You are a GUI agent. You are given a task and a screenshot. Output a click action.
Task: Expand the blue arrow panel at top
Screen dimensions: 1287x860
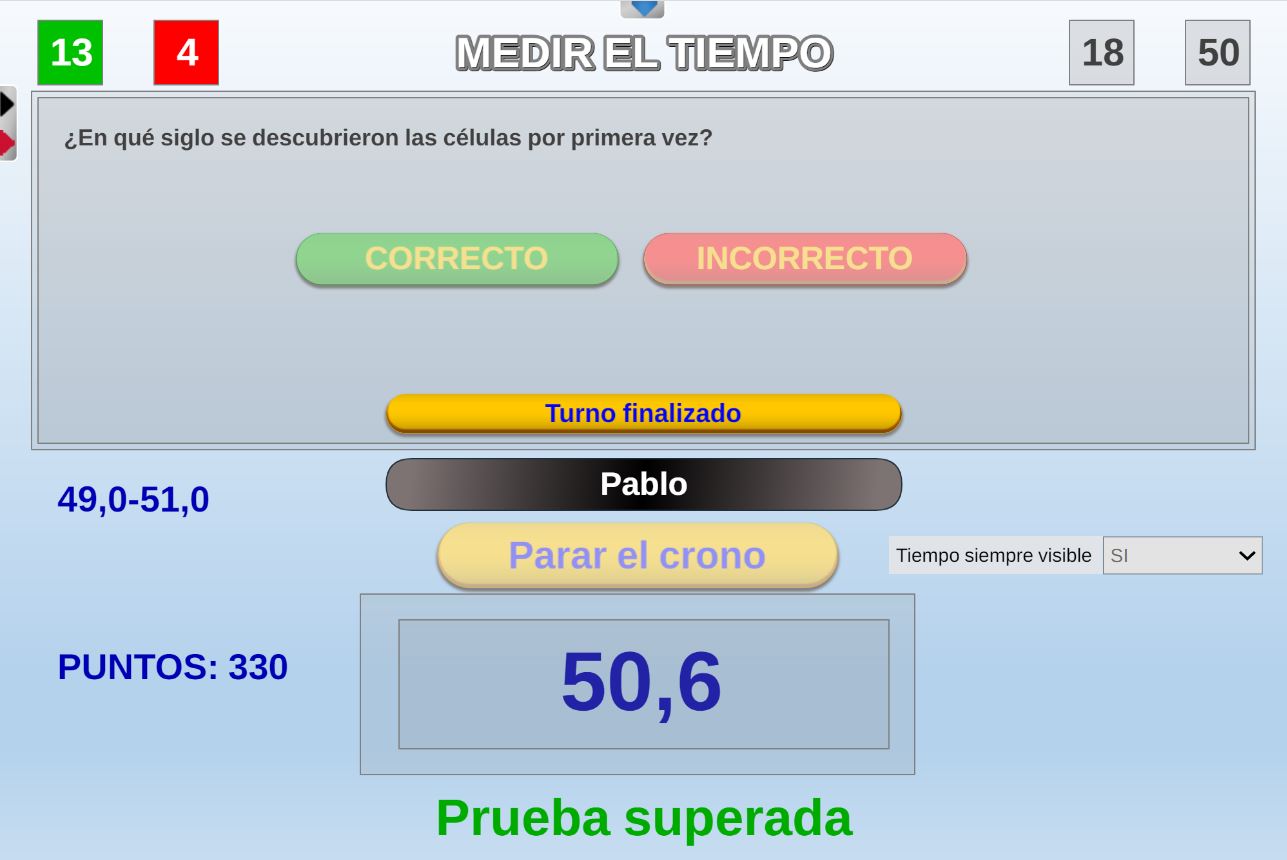pos(642,9)
